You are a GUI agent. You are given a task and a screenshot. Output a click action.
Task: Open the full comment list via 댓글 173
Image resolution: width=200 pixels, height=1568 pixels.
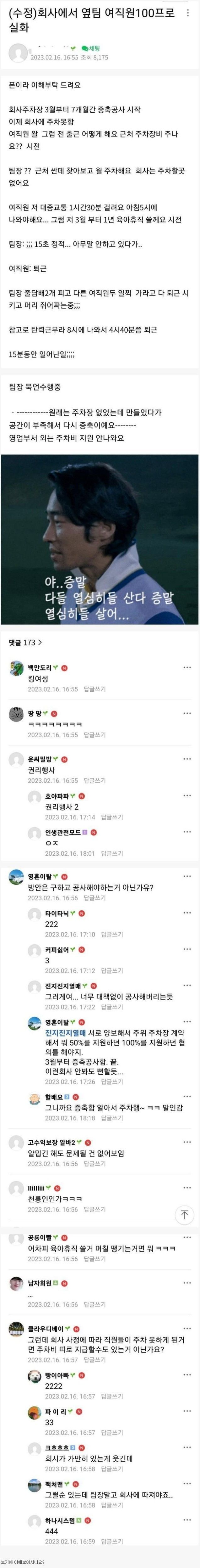pos(25,642)
